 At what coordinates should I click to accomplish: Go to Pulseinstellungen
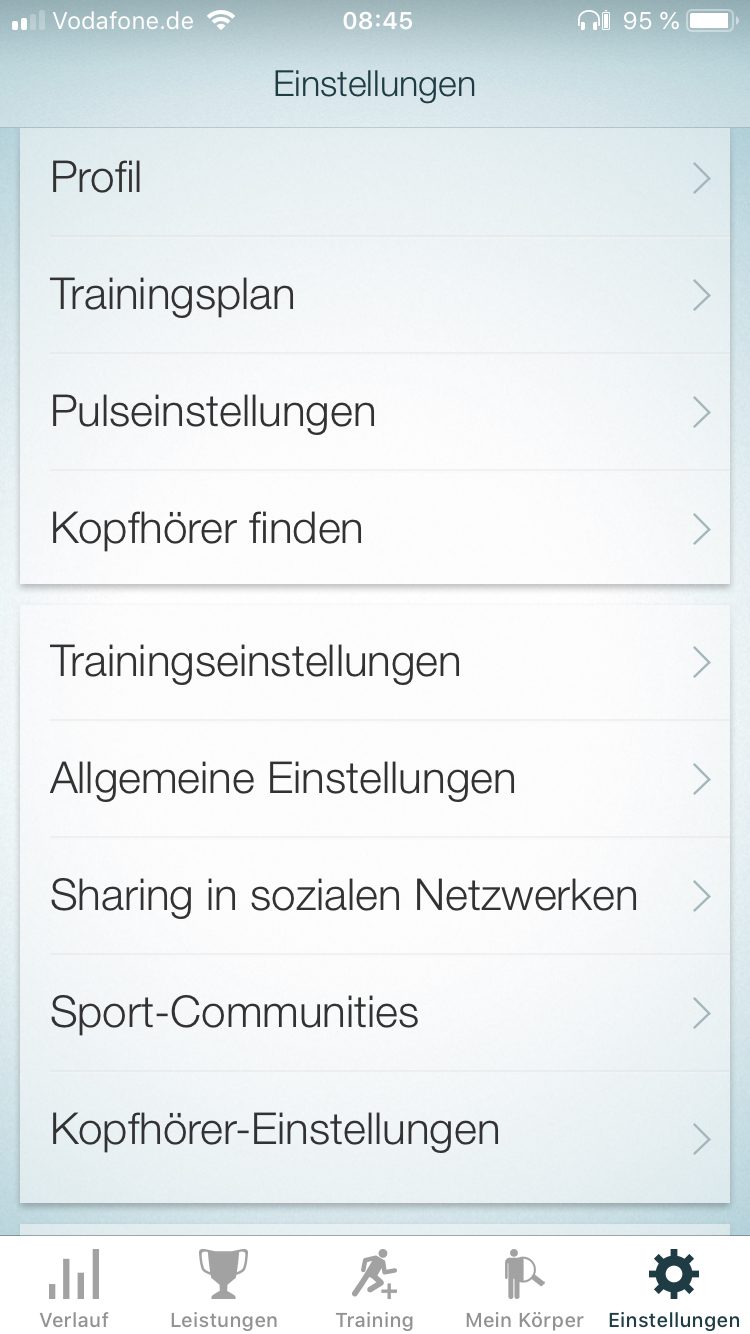[x=375, y=412]
